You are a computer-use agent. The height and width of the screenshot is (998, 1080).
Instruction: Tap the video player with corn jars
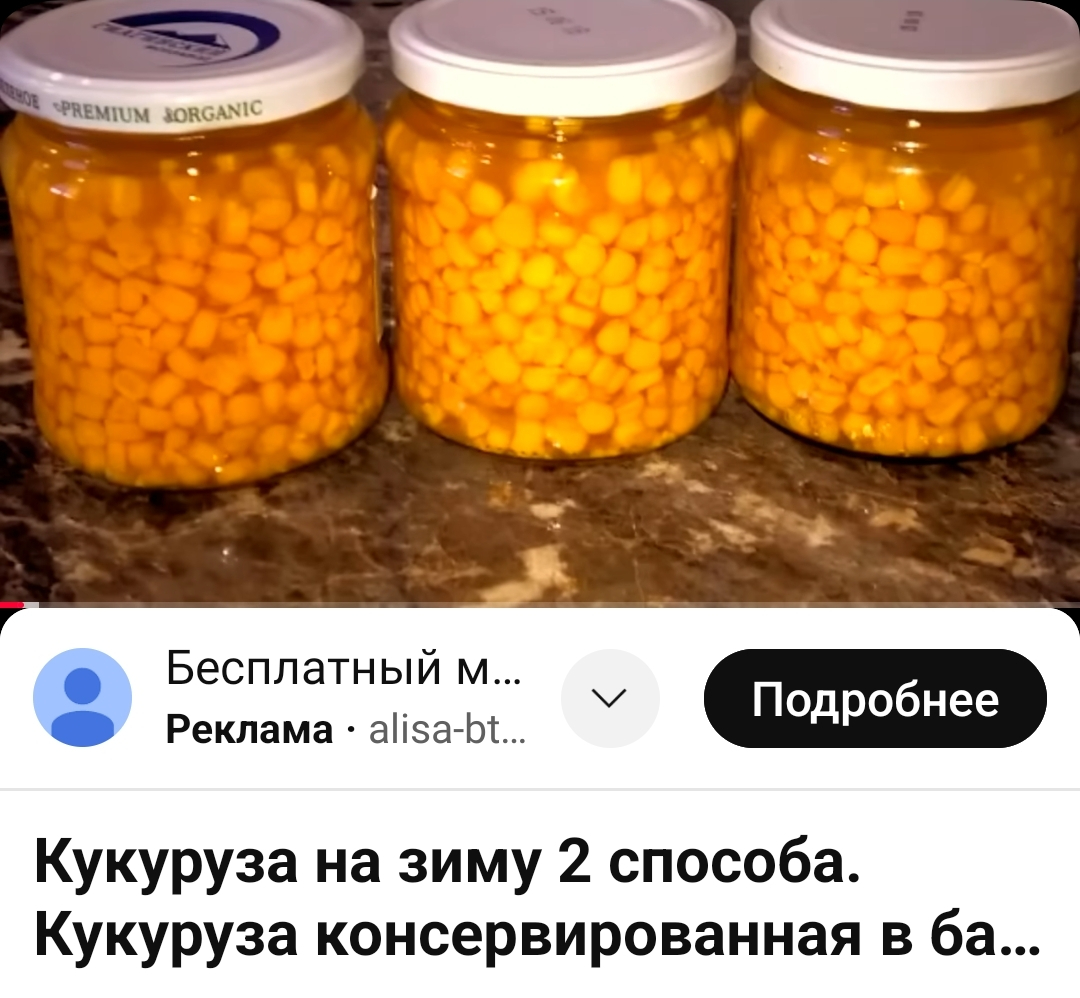(540, 300)
